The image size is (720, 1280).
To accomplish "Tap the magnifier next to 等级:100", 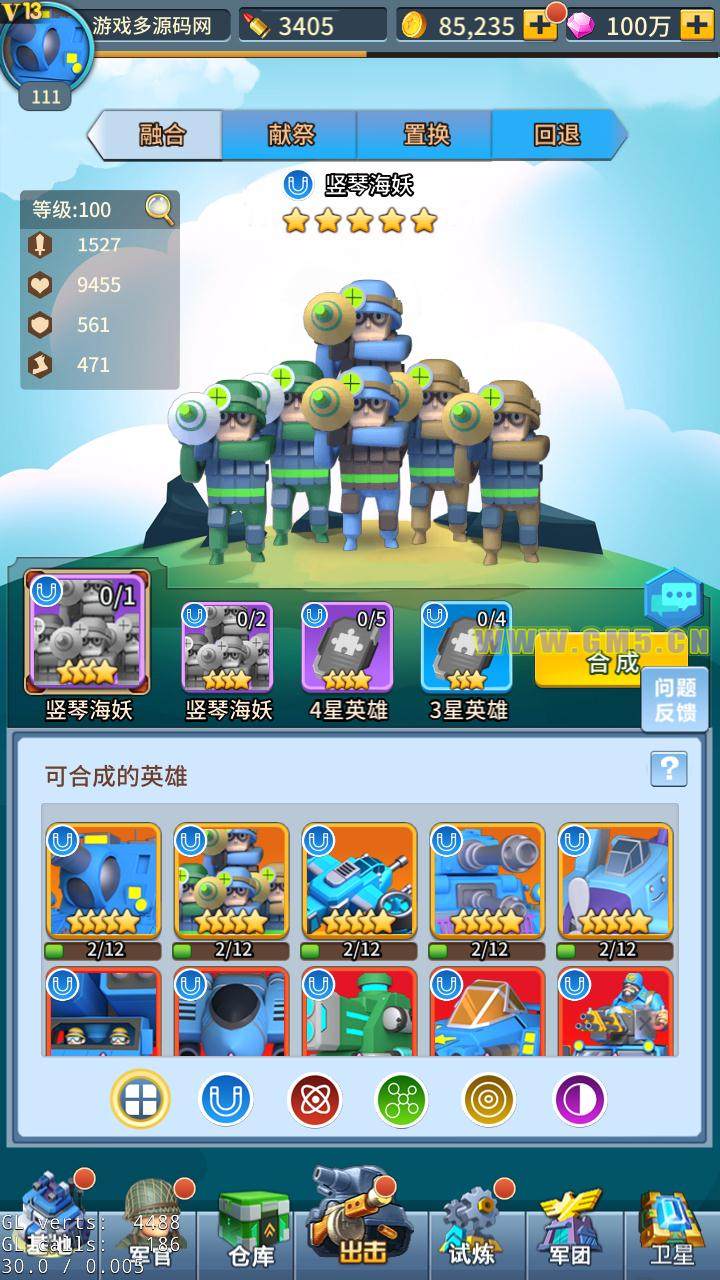I will (x=160, y=208).
